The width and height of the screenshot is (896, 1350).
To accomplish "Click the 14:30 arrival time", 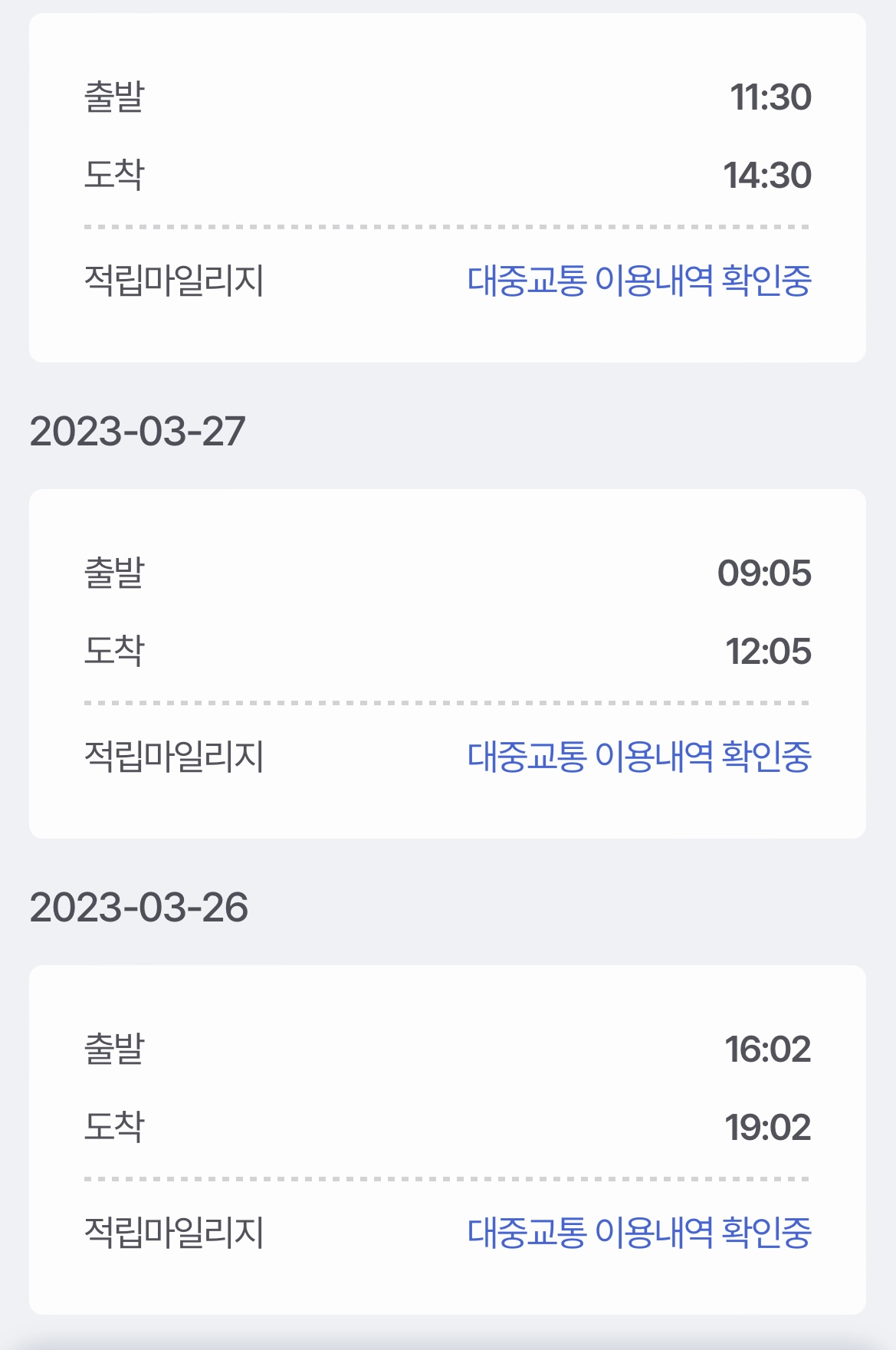I will click(x=770, y=175).
